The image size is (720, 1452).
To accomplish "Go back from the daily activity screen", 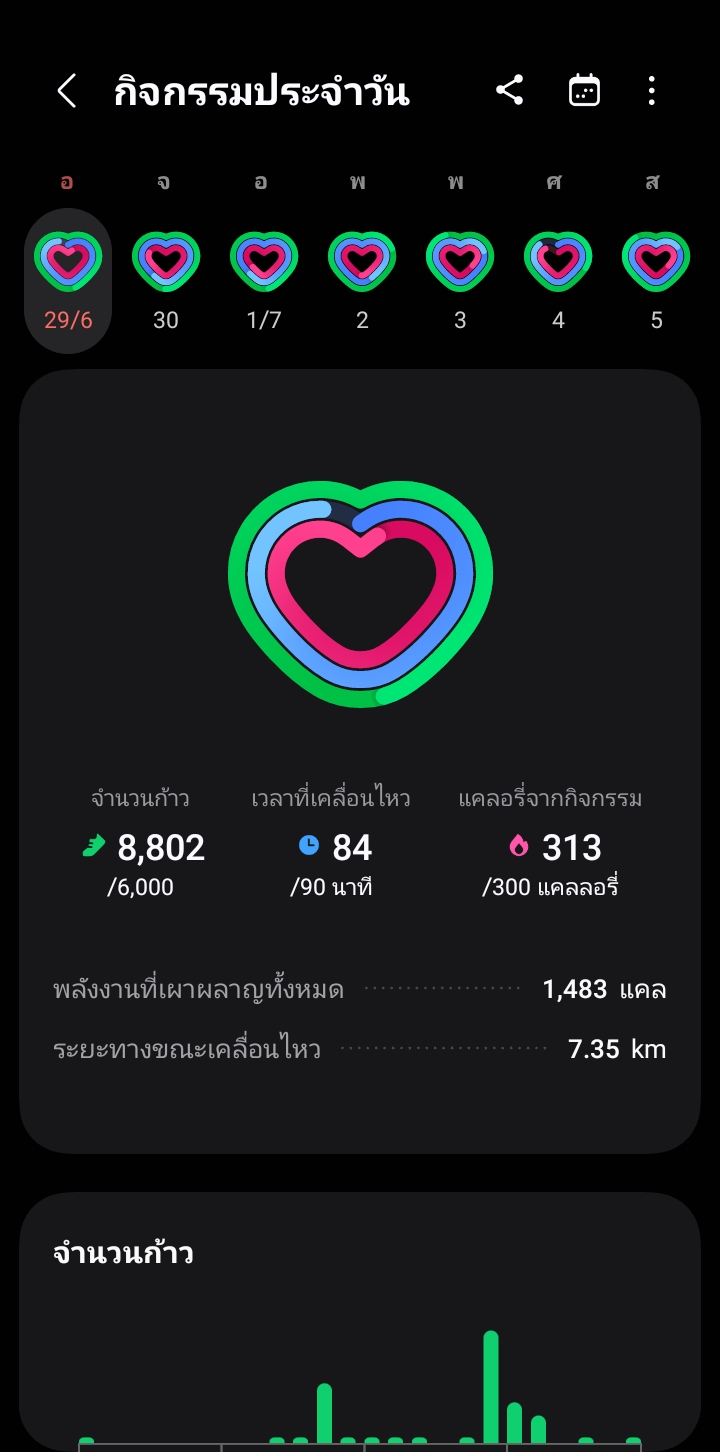I will [66, 91].
